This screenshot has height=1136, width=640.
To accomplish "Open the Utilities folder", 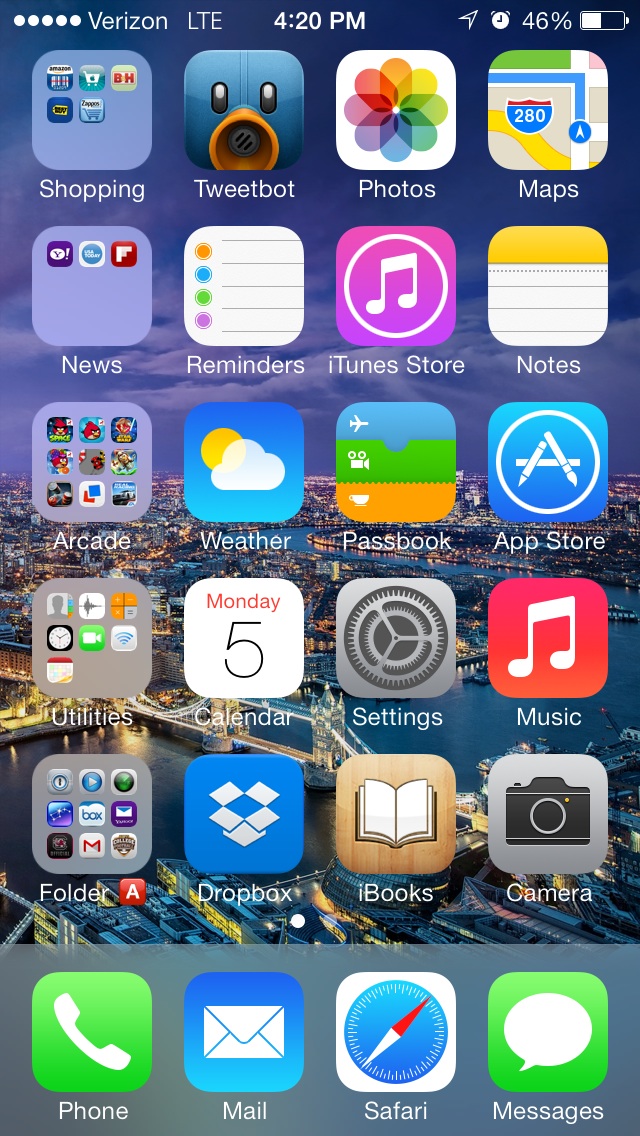I will coord(92,638).
